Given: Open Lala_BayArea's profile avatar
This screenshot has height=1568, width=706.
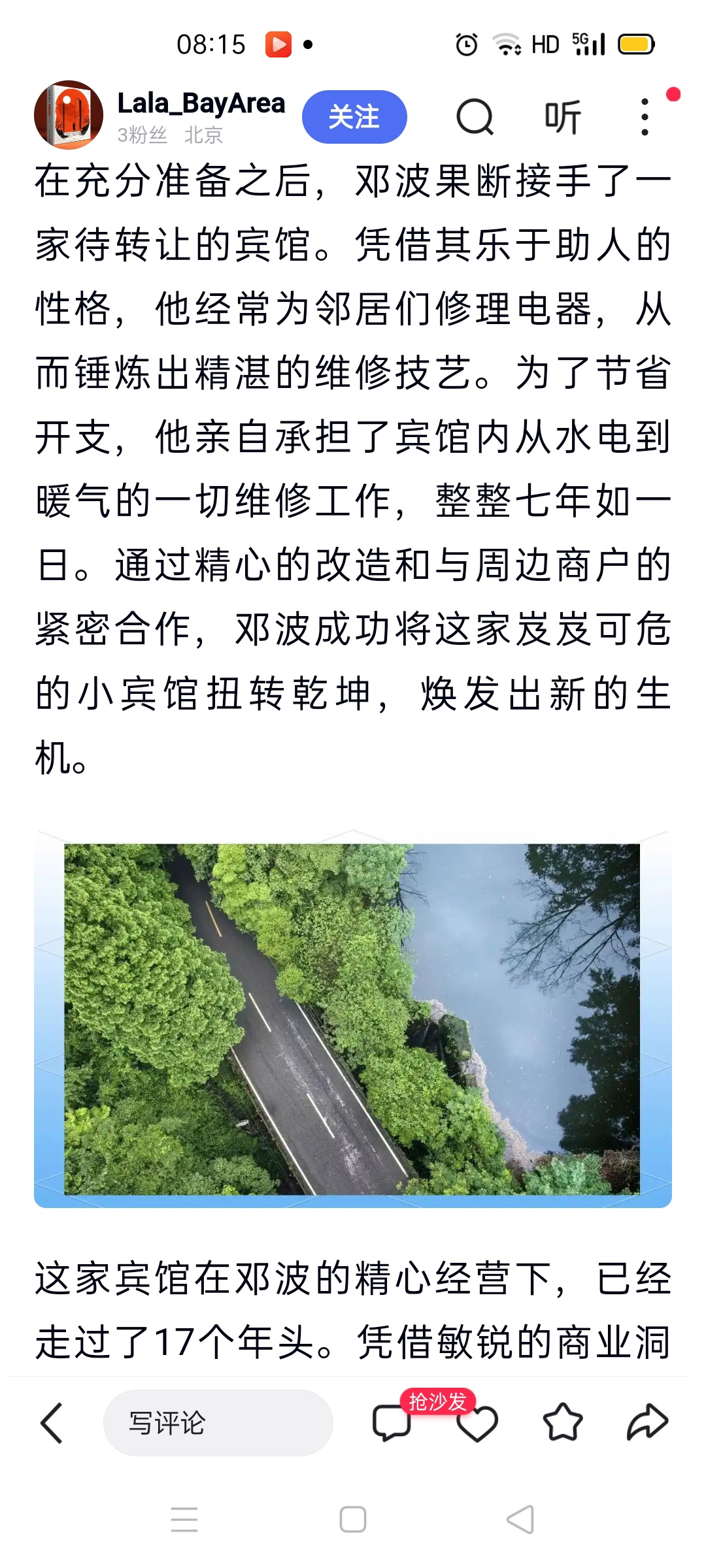Looking at the screenshot, I should click(69, 115).
